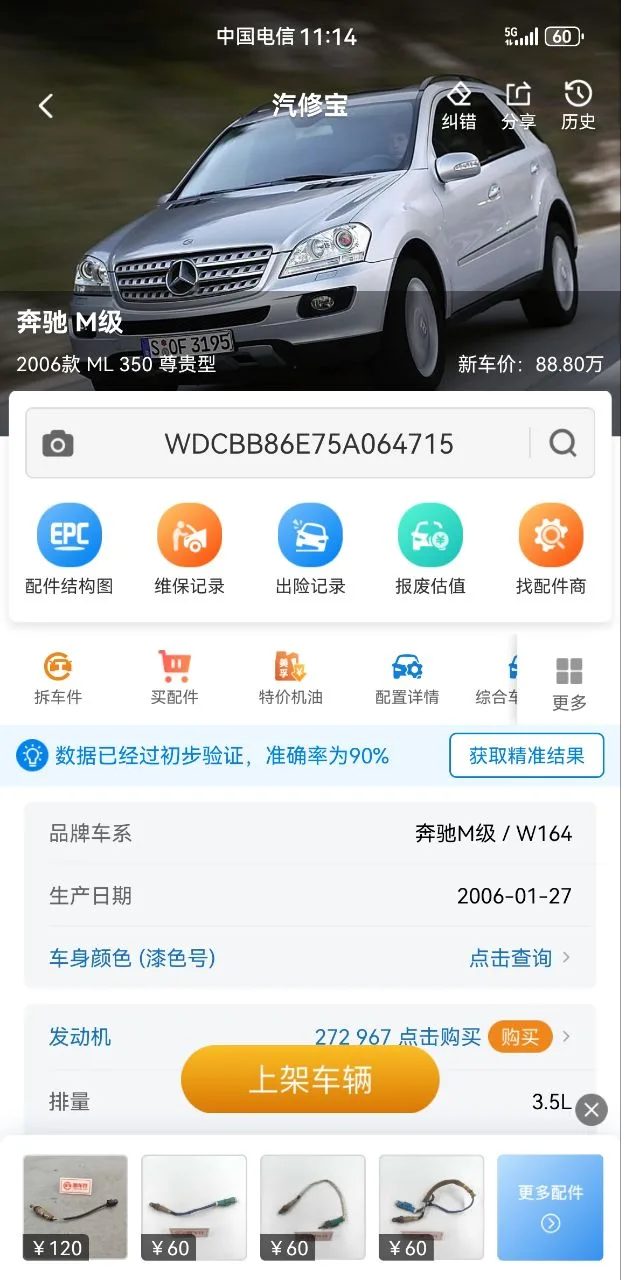View 特价机油 oil deals
Screen dimensions: 621x1280
pyautogui.click(x=291, y=678)
